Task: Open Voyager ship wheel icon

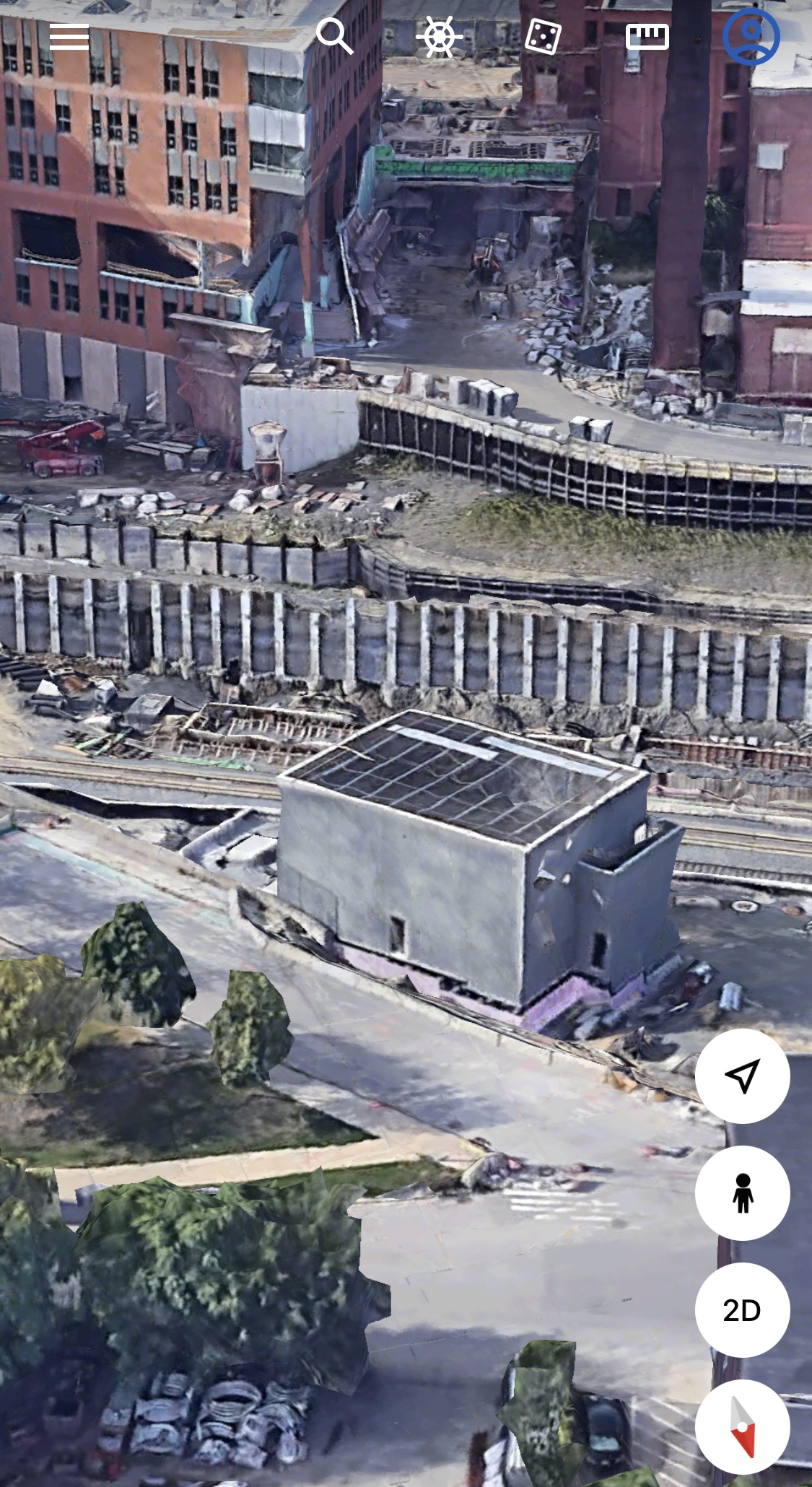Action: coord(440,36)
